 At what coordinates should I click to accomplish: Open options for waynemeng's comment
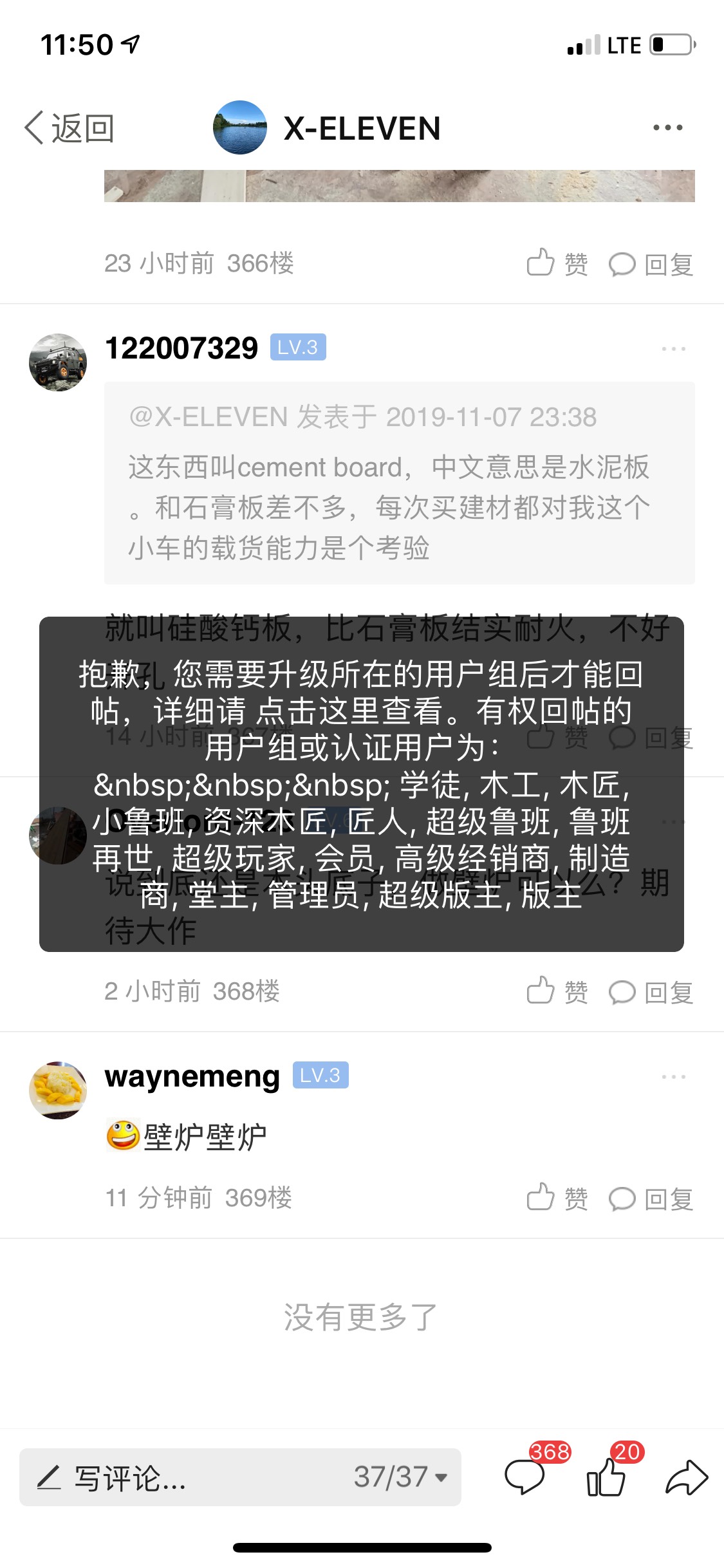tap(673, 1076)
